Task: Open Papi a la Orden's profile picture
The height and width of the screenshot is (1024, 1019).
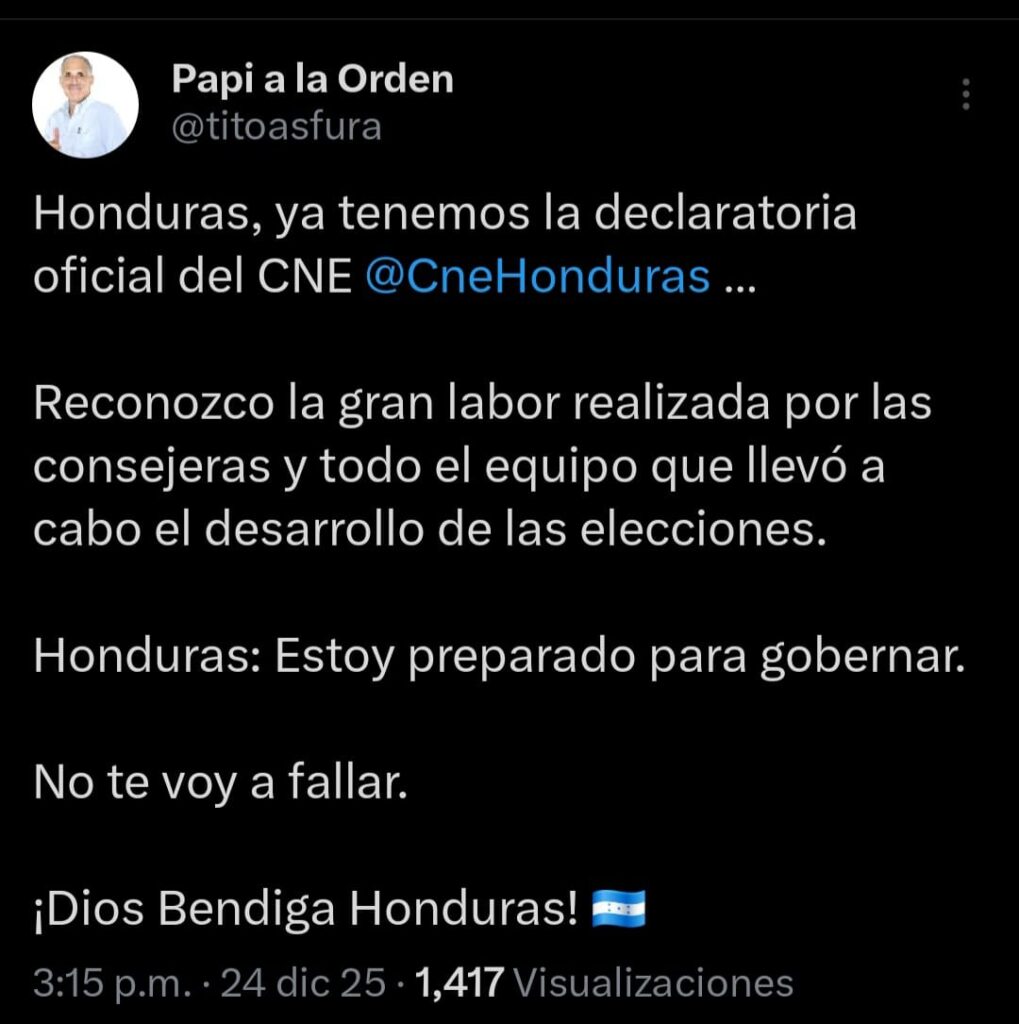Action: pyautogui.click(x=85, y=105)
